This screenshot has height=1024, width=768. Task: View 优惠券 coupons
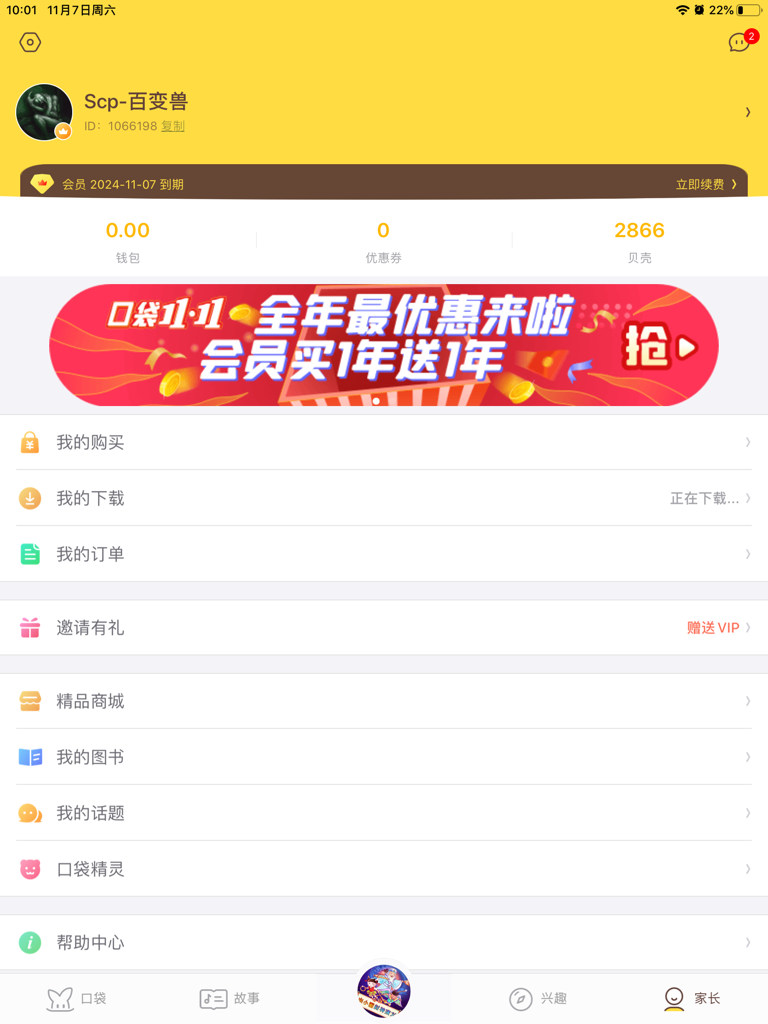pos(383,241)
